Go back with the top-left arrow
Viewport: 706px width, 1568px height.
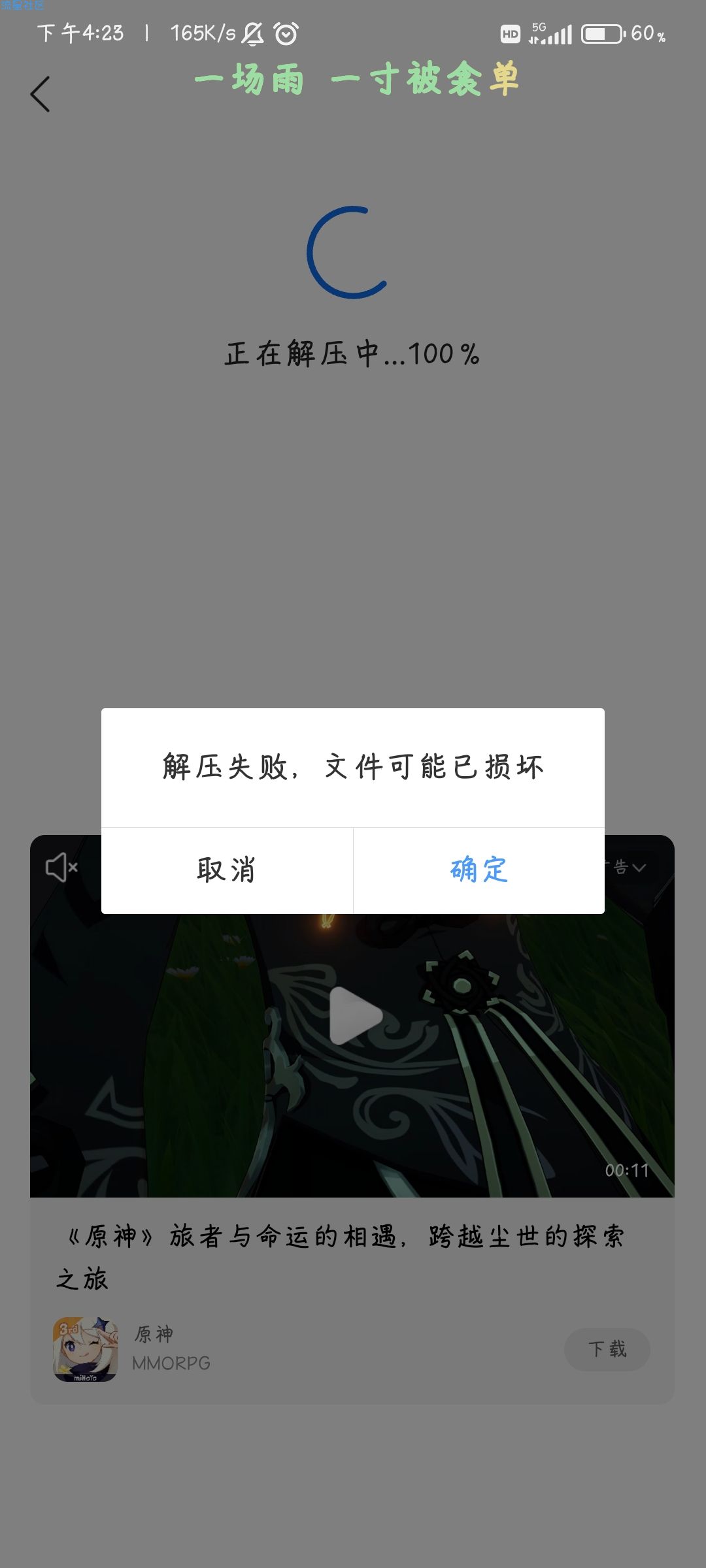pos(41,94)
